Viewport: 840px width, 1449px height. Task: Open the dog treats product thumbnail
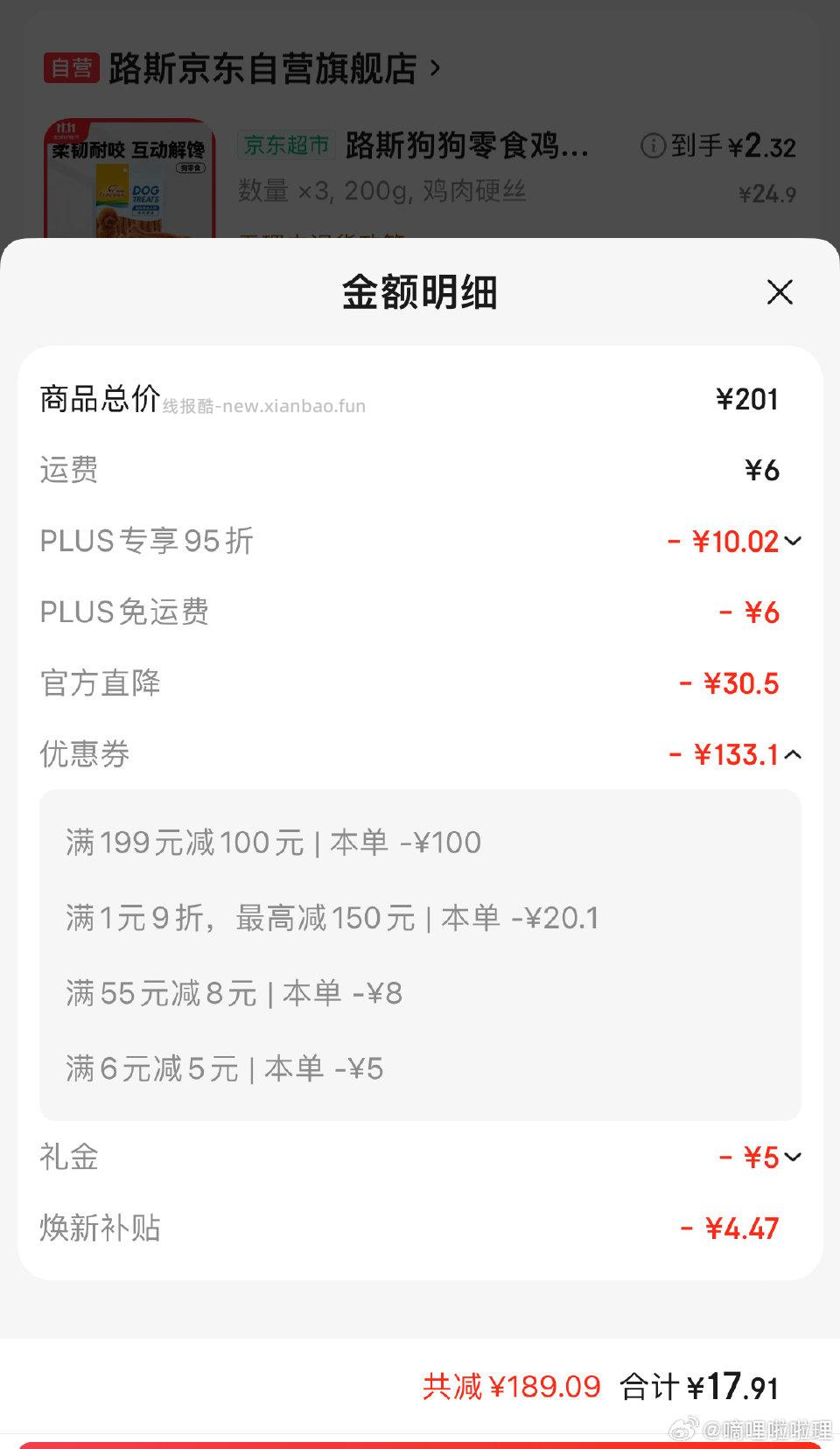pos(129,175)
